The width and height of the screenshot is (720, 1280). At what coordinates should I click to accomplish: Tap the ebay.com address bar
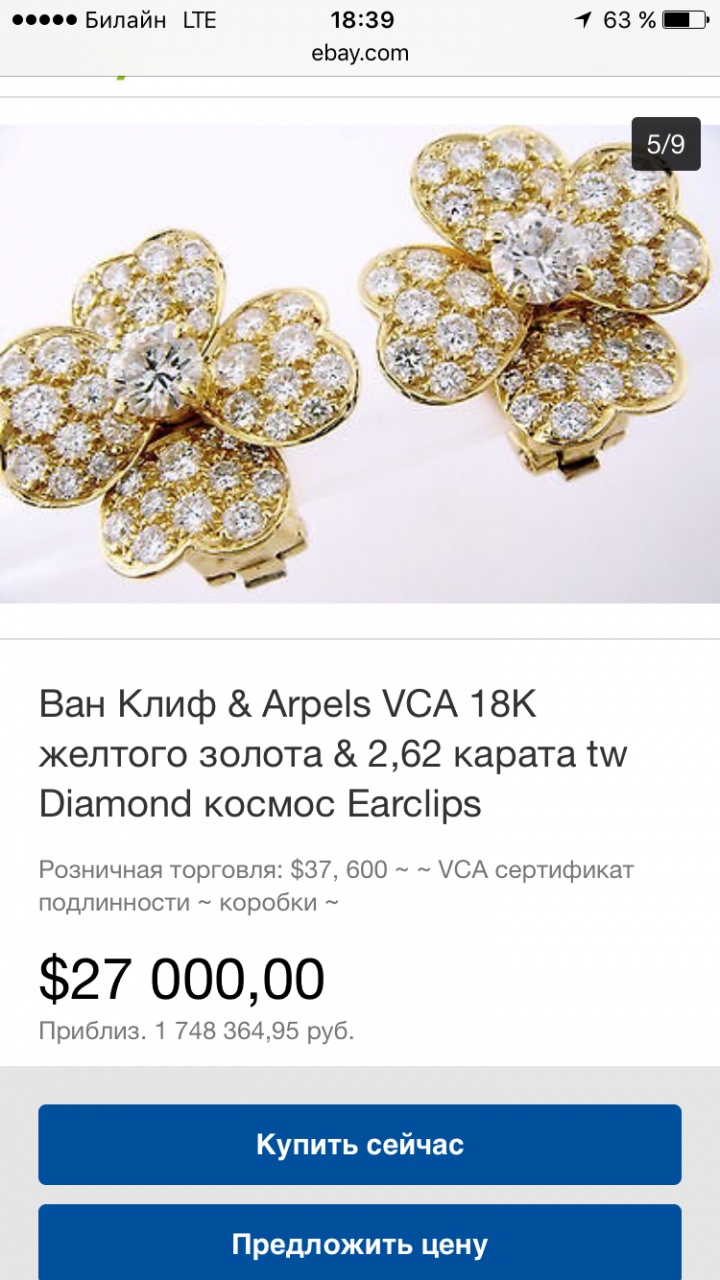tap(360, 53)
